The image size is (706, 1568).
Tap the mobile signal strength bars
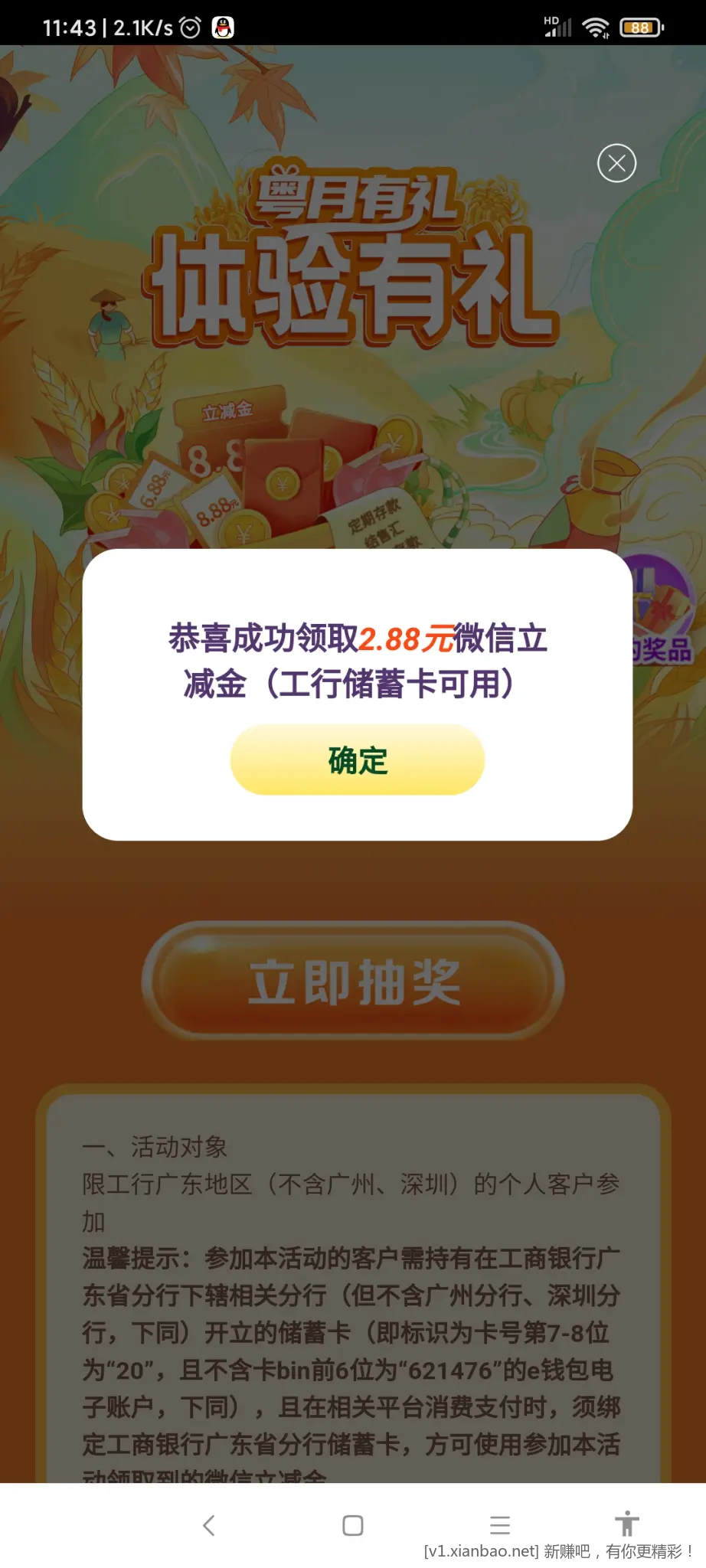pos(561,29)
